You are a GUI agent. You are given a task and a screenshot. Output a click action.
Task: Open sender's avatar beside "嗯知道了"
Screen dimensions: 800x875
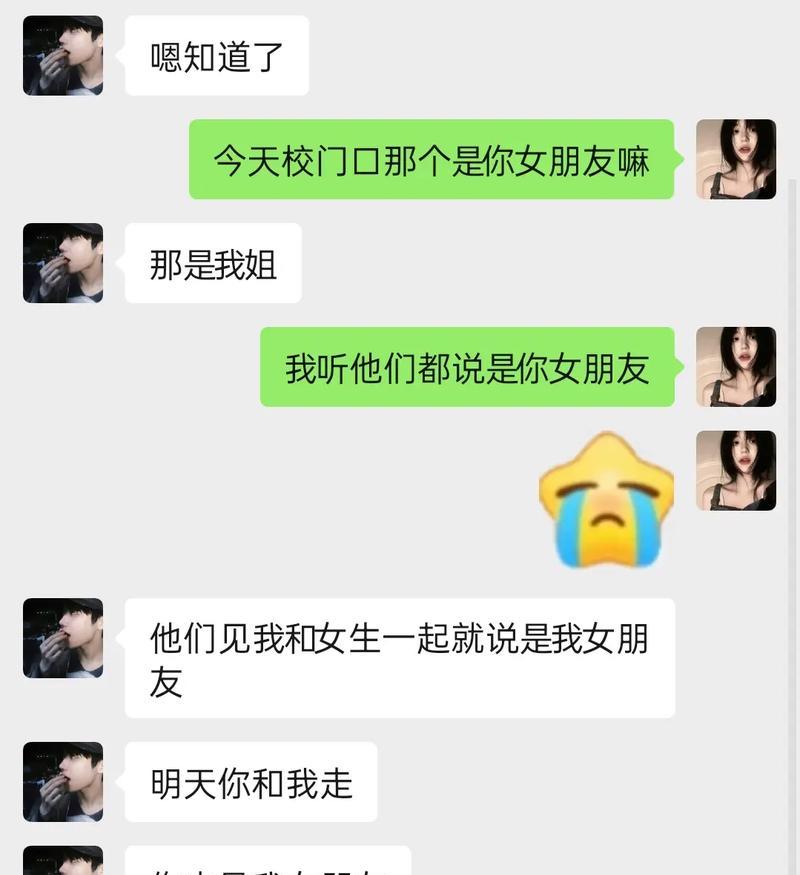point(63,55)
